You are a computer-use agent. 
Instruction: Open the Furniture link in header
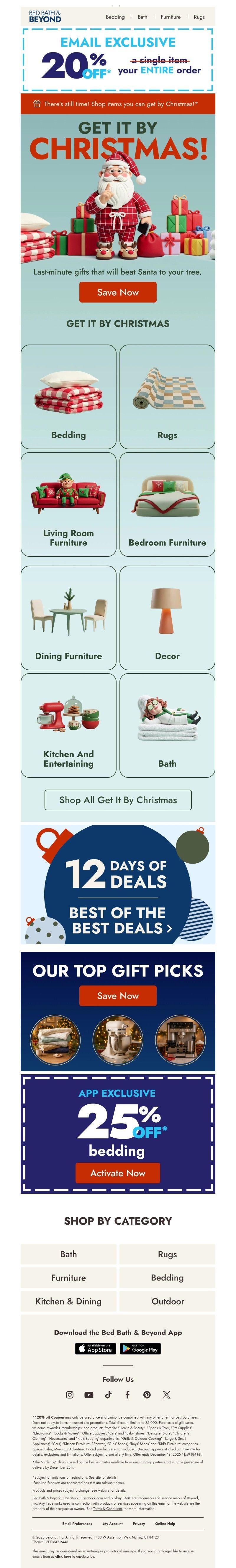point(170,17)
